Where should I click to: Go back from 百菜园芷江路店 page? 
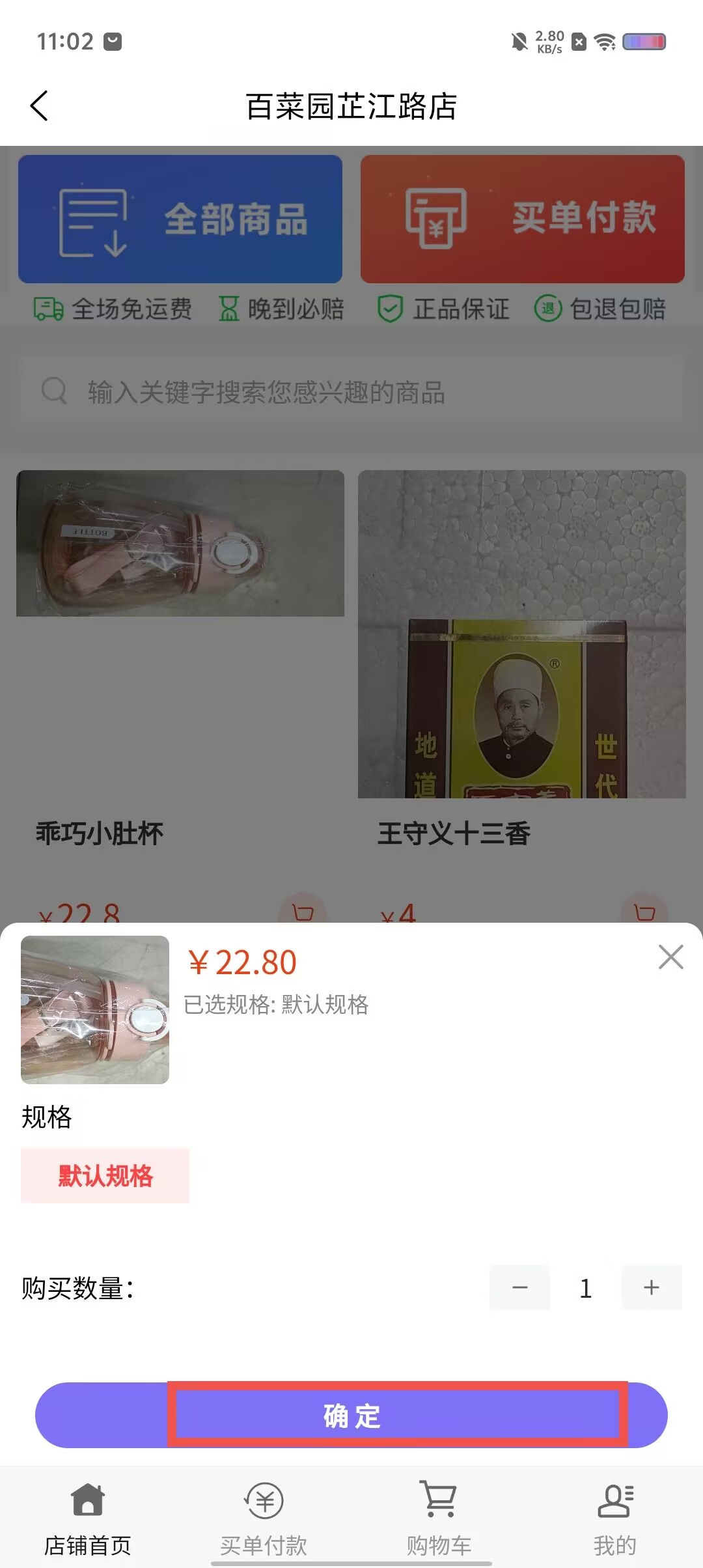(39, 106)
